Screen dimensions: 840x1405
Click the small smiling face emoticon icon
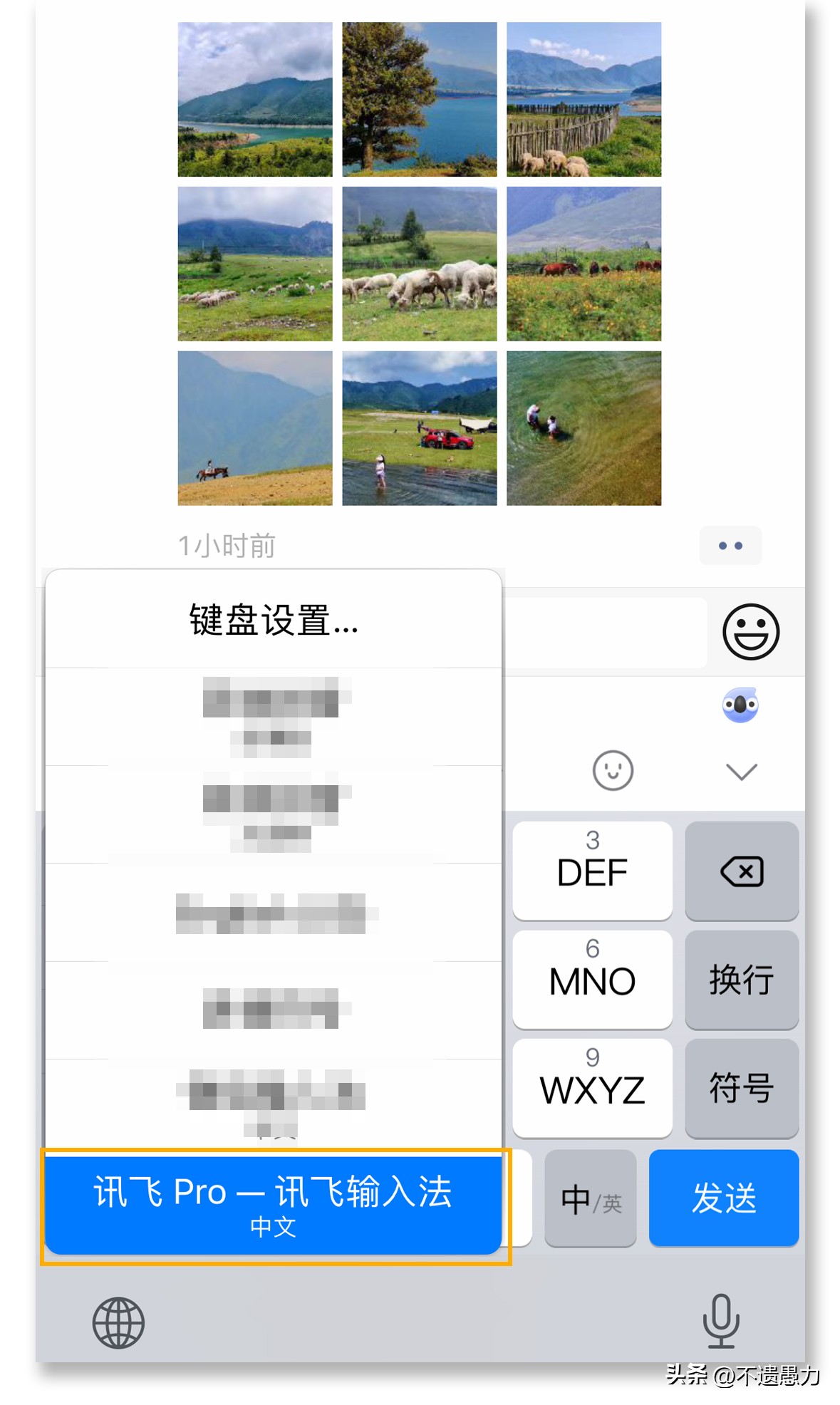point(611,771)
